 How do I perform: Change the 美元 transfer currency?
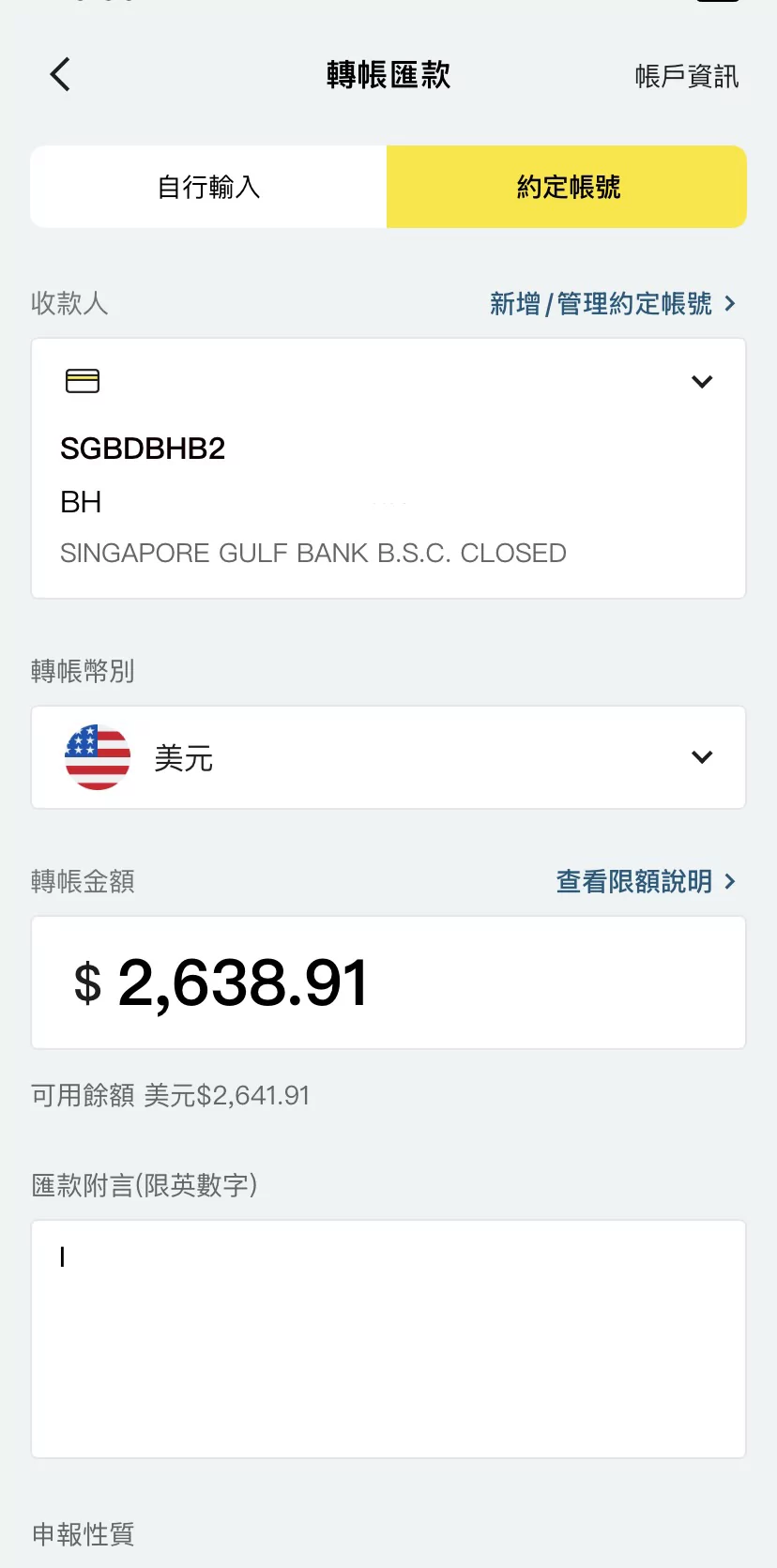coord(388,757)
